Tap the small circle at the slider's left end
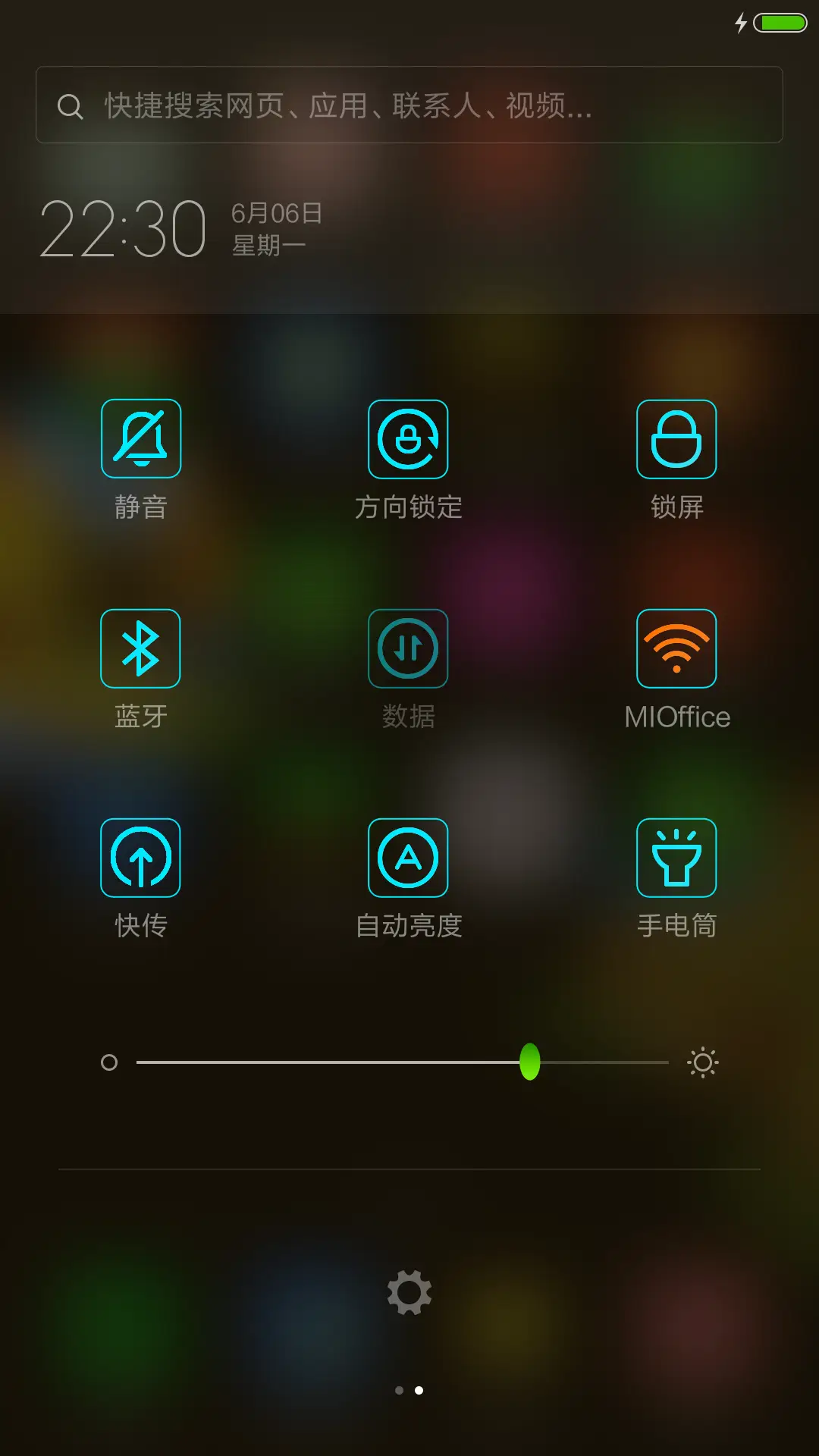The image size is (819, 1456). (x=110, y=1062)
